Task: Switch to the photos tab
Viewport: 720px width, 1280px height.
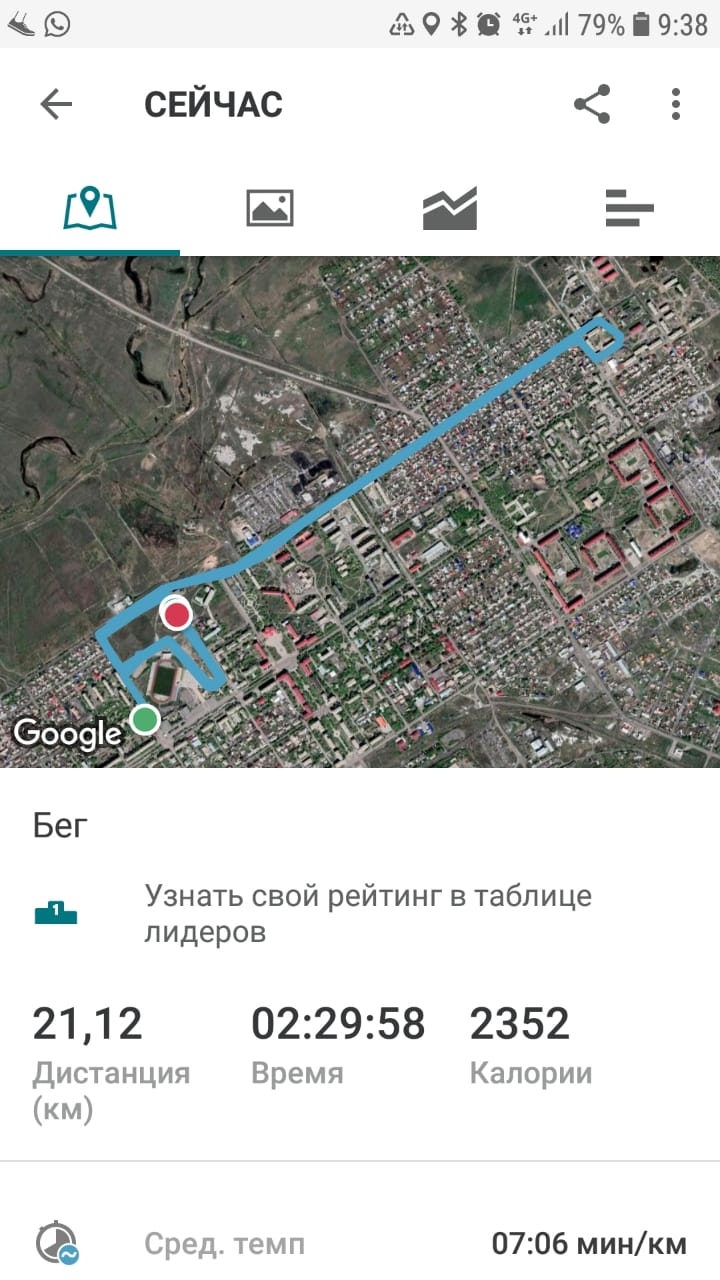Action: pos(270,208)
